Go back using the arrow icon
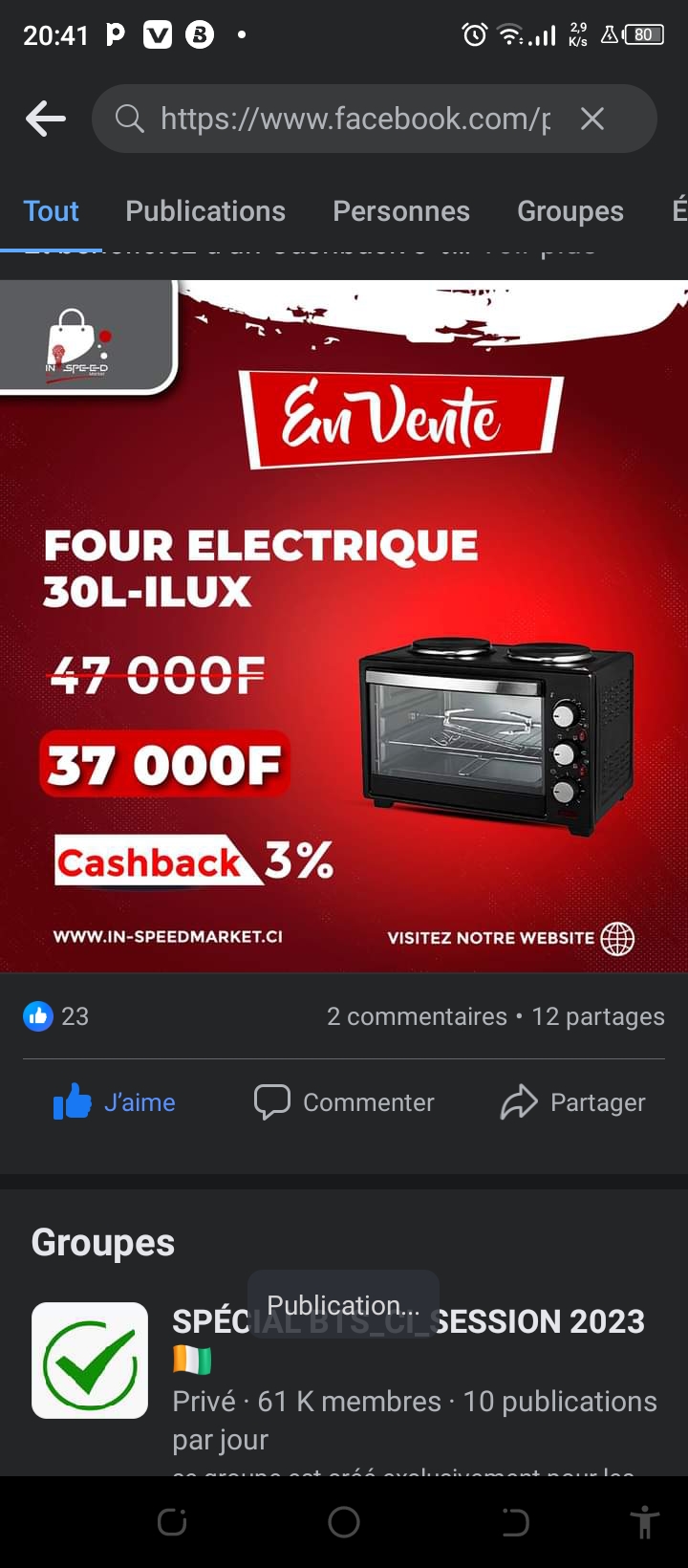The height and width of the screenshot is (1568, 688). [46, 120]
